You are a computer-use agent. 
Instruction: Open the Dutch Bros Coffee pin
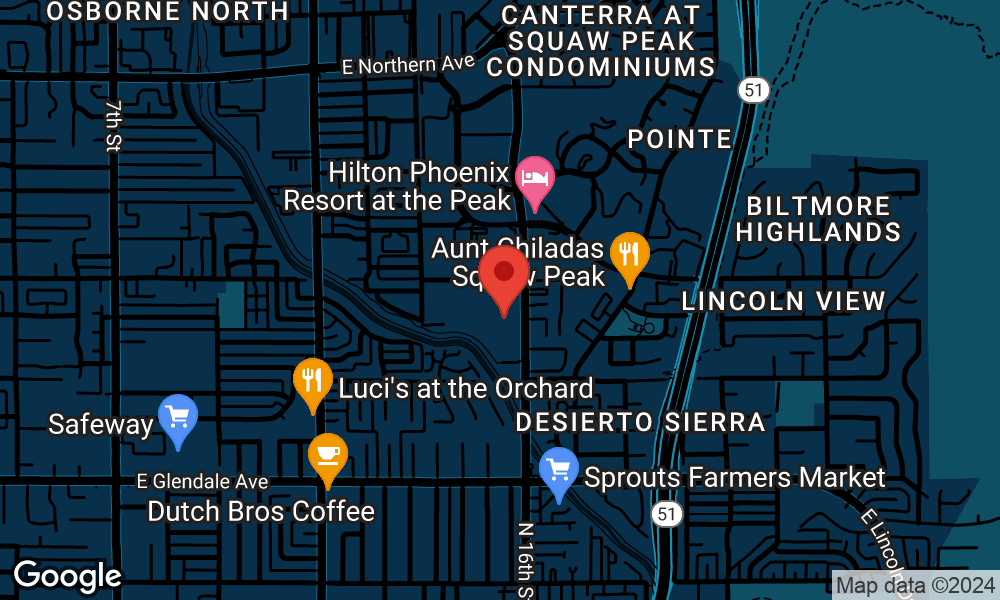tap(328, 456)
